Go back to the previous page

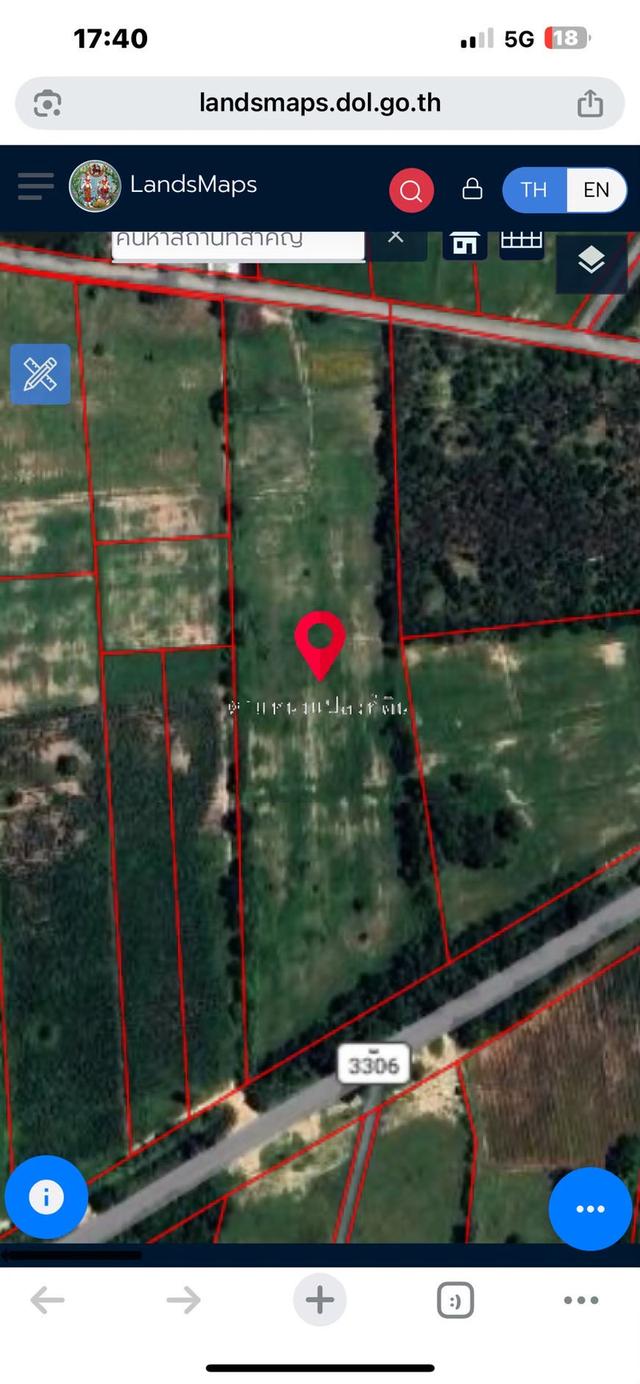(47, 1300)
